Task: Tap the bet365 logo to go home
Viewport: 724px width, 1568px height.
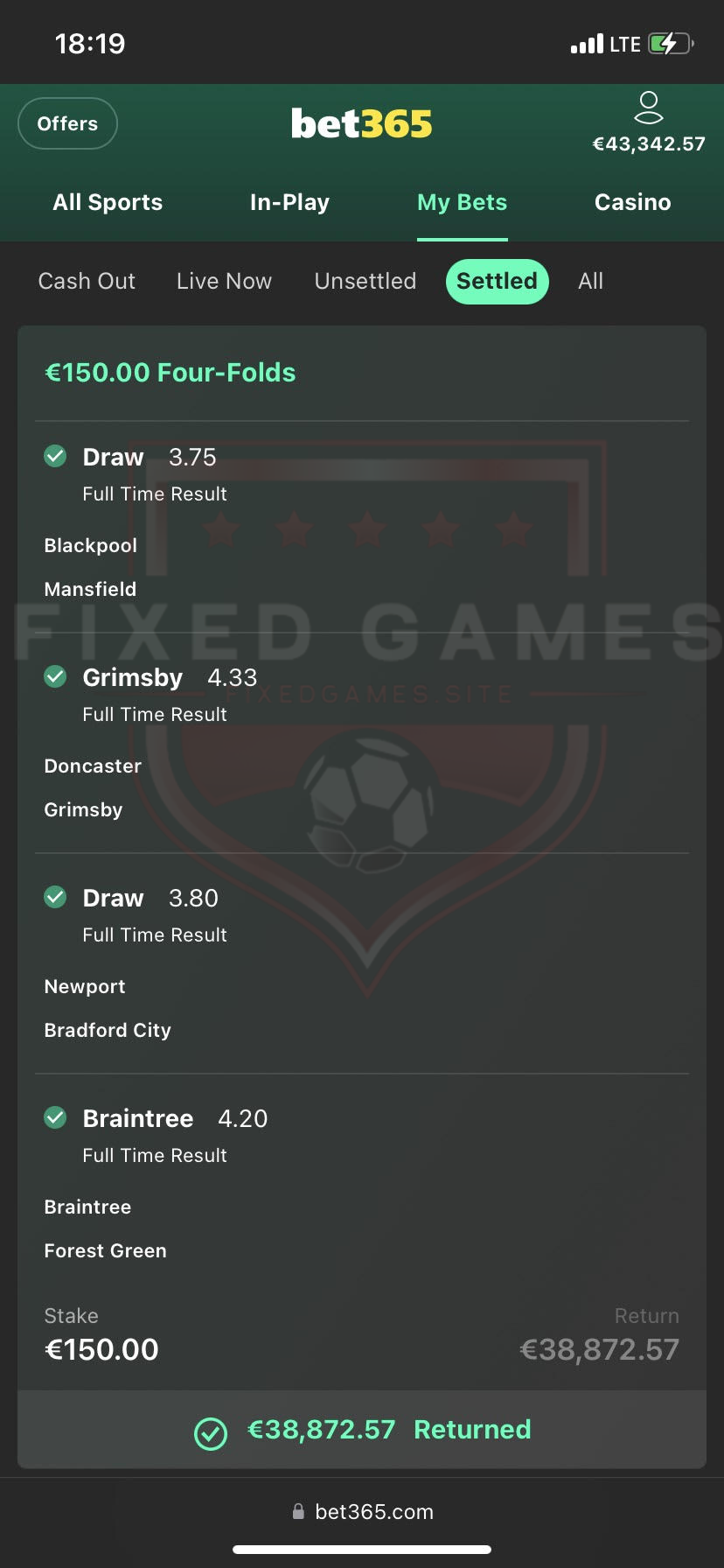Action: (361, 123)
